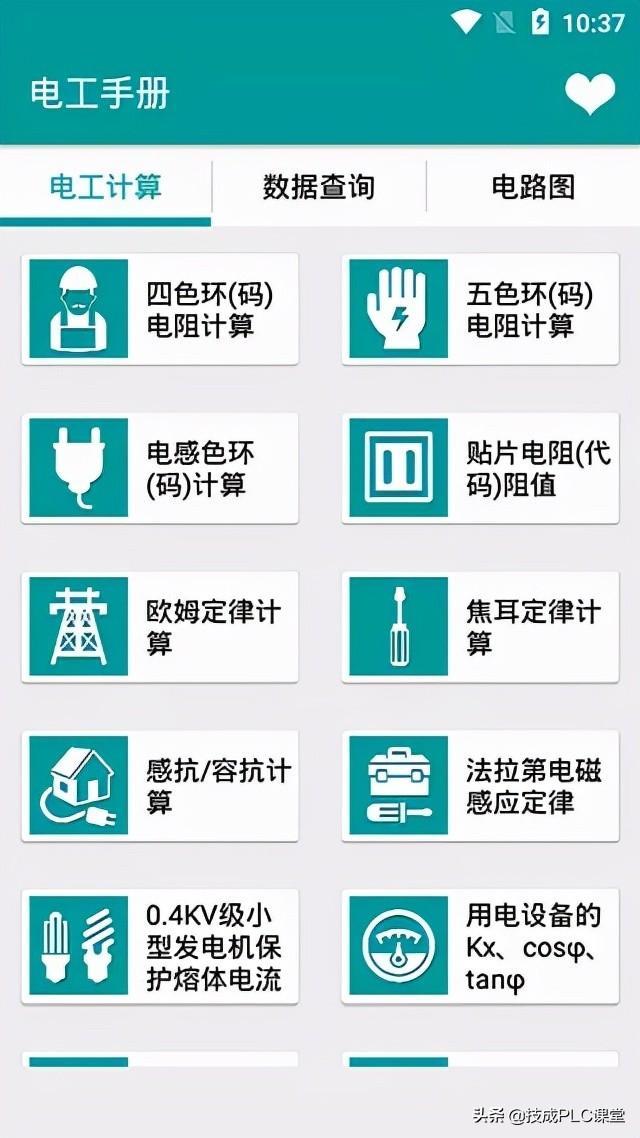This screenshot has height=1138, width=640.
Task: Open the 欧姆定律计算 calculator
Action: 160,627
